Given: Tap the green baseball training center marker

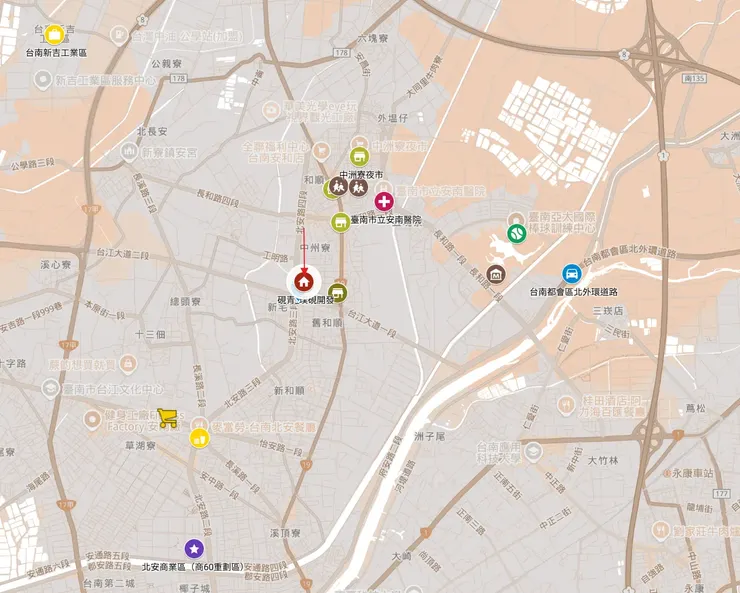Looking at the screenshot, I should 517,233.
